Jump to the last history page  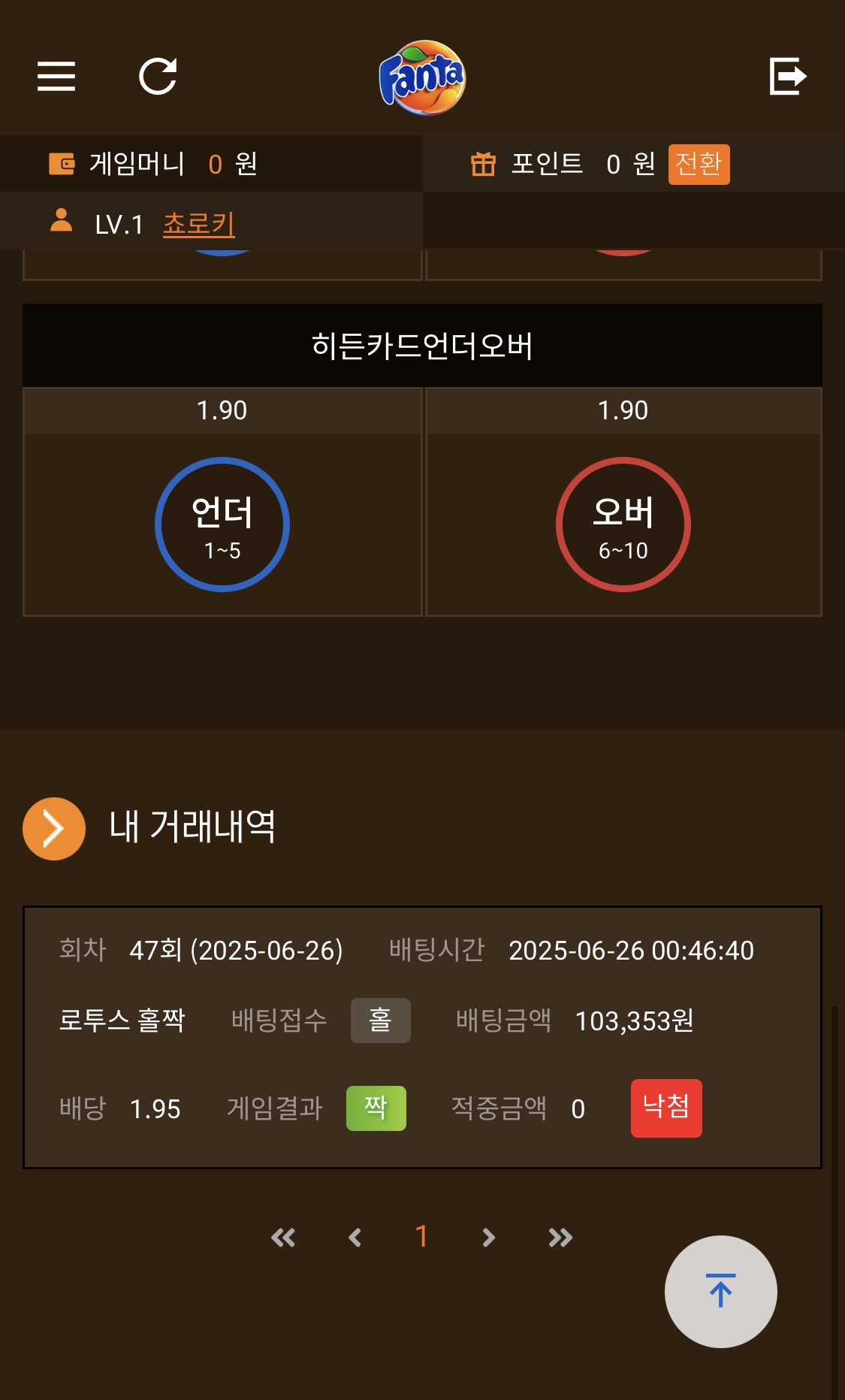tap(560, 1238)
